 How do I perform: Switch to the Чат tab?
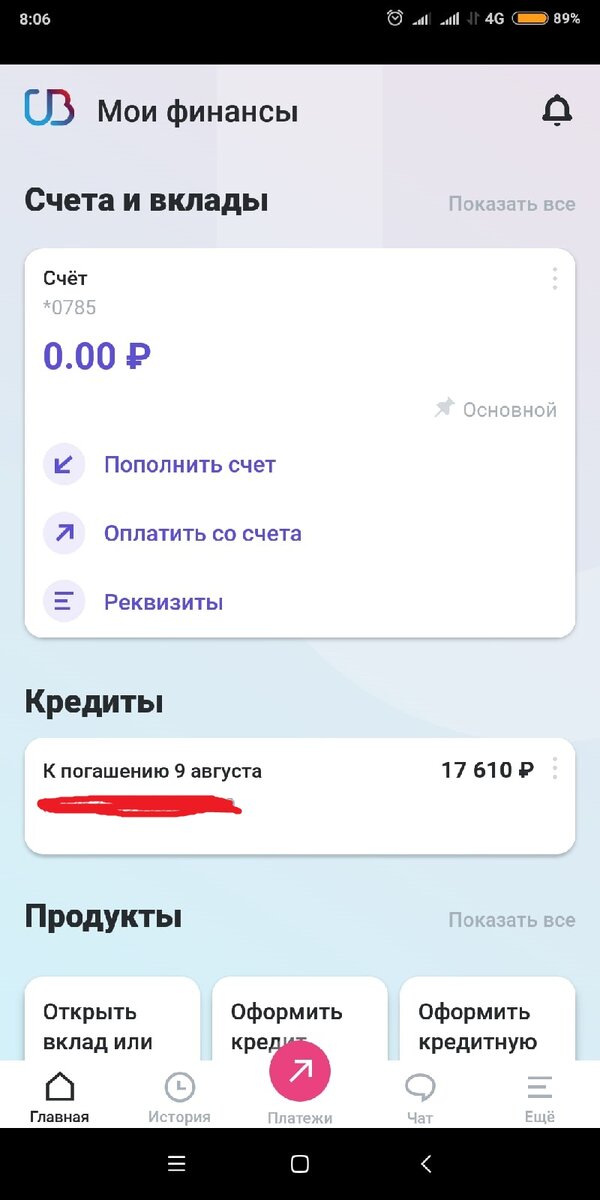pyautogui.click(x=420, y=1097)
